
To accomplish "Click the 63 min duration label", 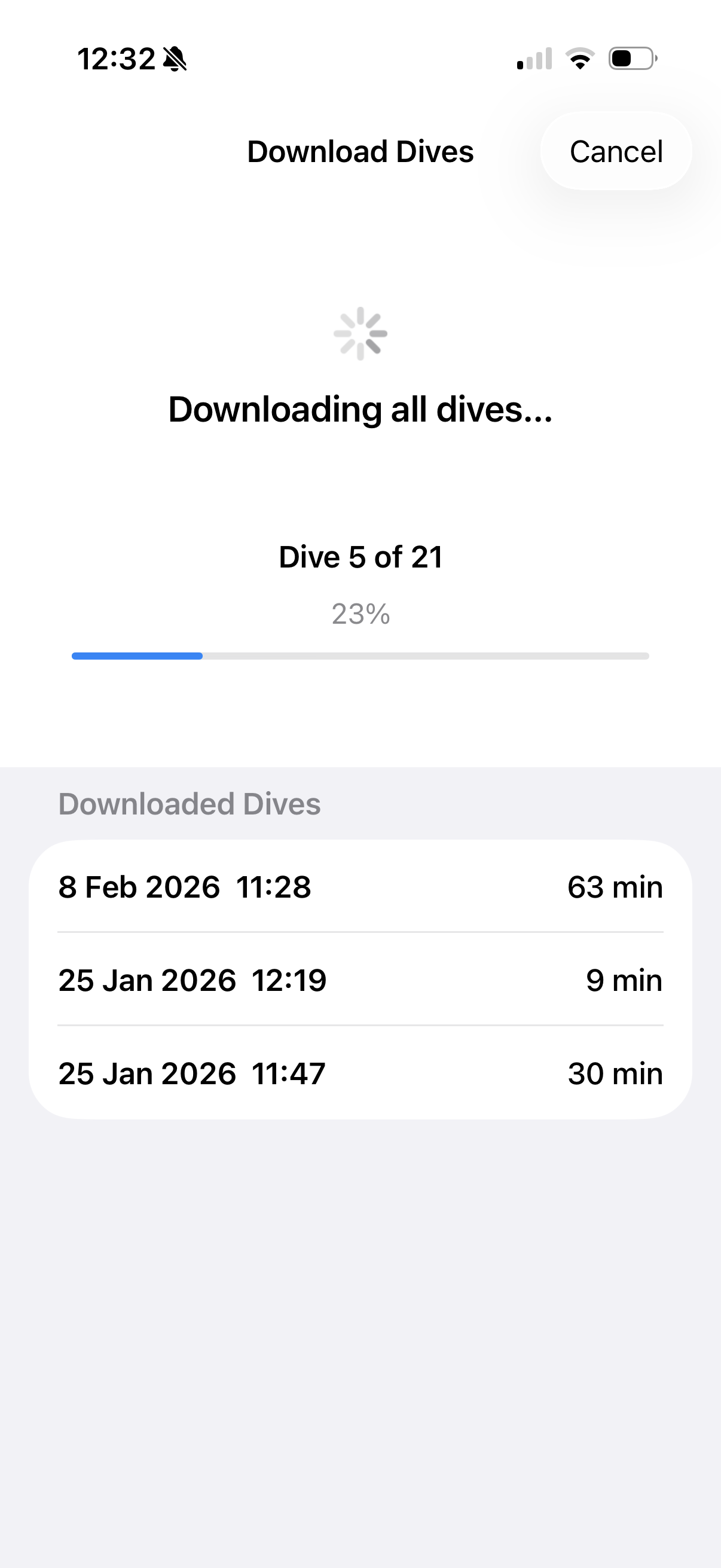I will 615,887.
